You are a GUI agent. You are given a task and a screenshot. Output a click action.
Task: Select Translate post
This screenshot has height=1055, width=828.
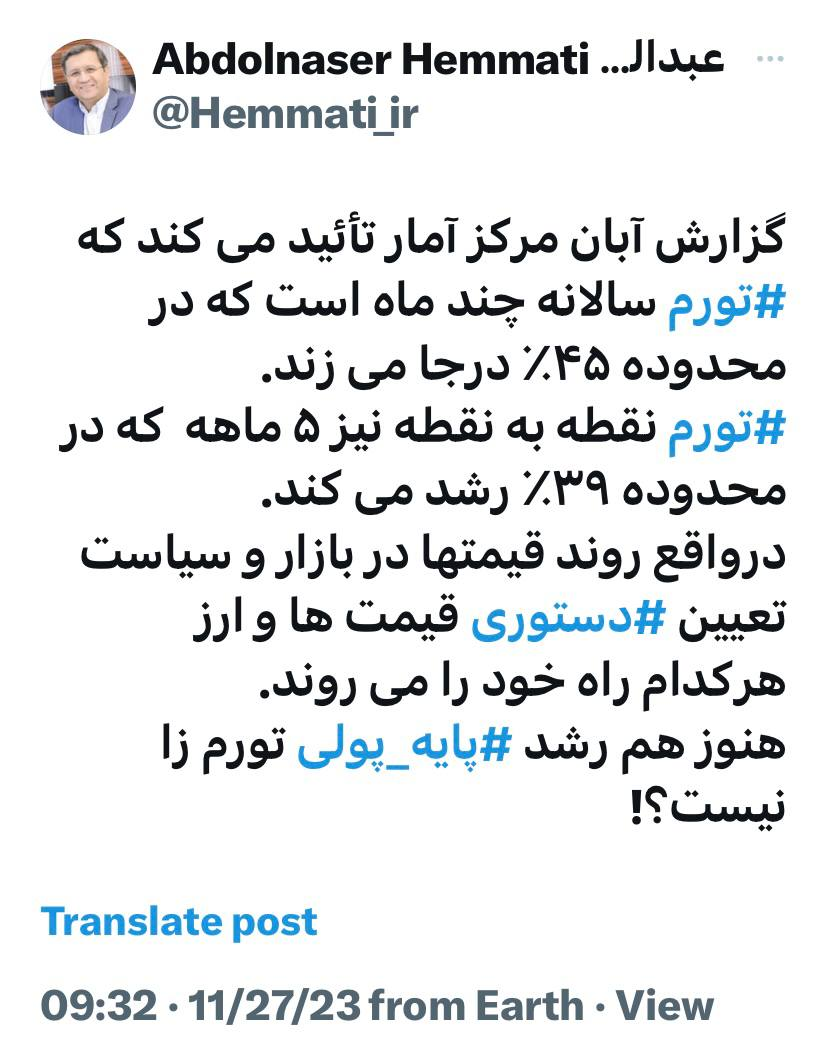tap(179, 921)
